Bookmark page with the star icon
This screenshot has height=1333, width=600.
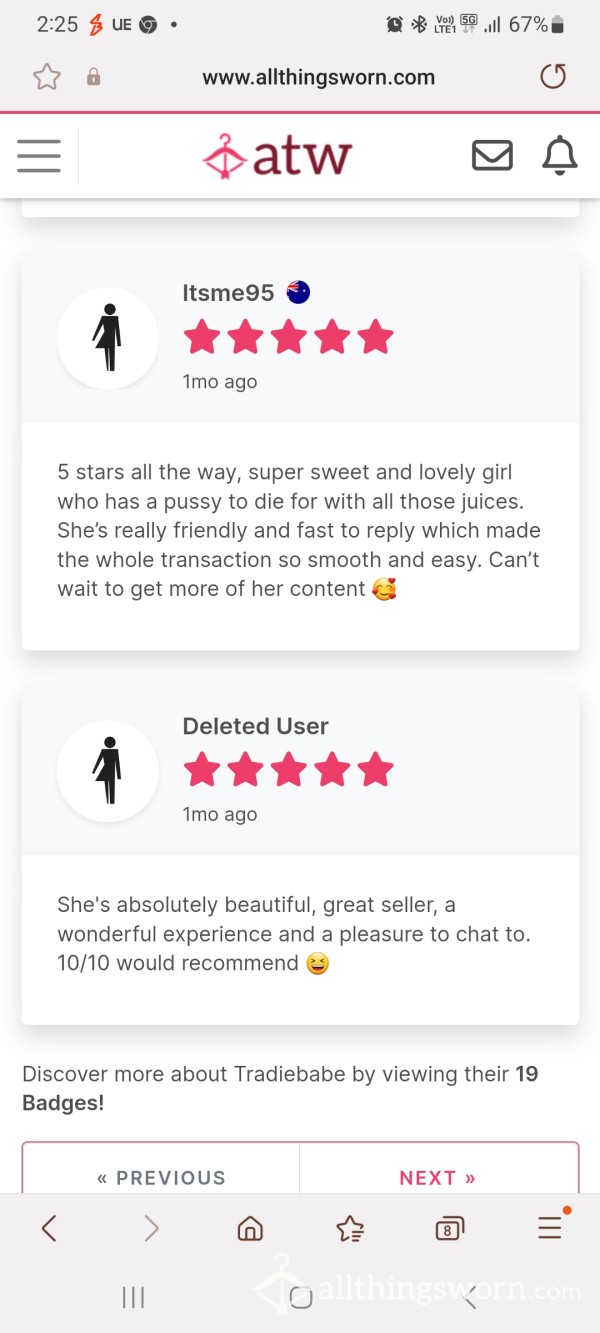pyautogui.click(x=47, y=77)
